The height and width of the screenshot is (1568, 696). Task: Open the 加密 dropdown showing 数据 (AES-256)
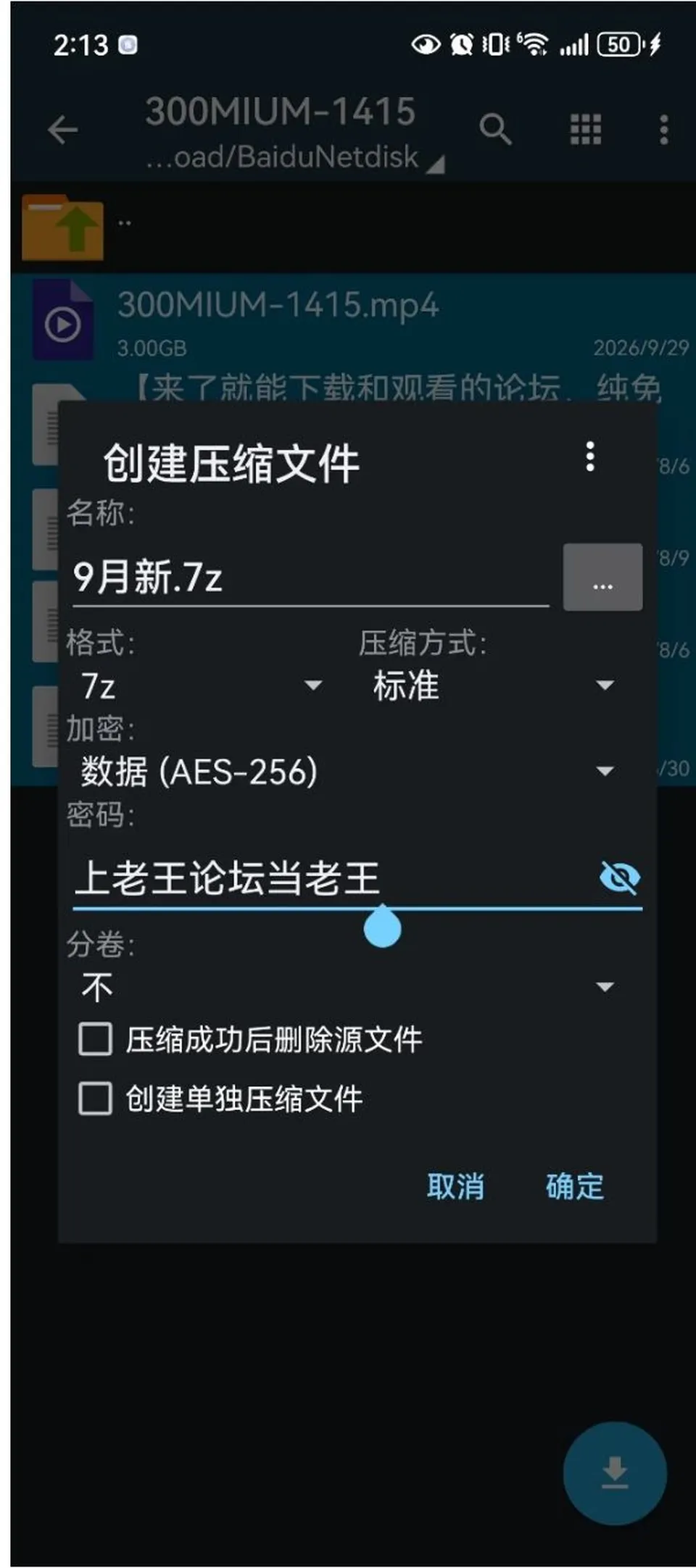coord(348,771)
